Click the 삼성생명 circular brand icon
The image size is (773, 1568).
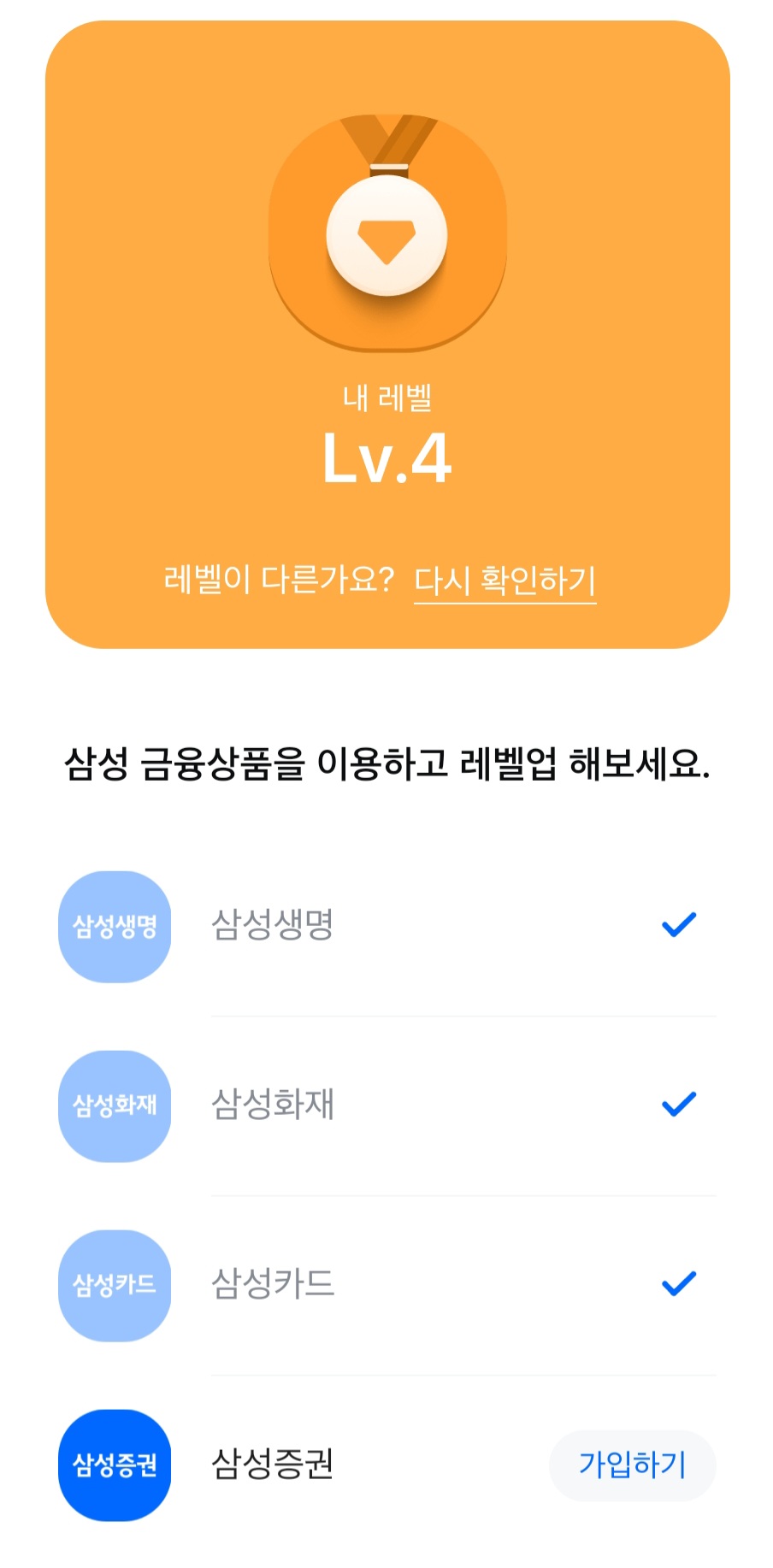click(x=114, y=928)
